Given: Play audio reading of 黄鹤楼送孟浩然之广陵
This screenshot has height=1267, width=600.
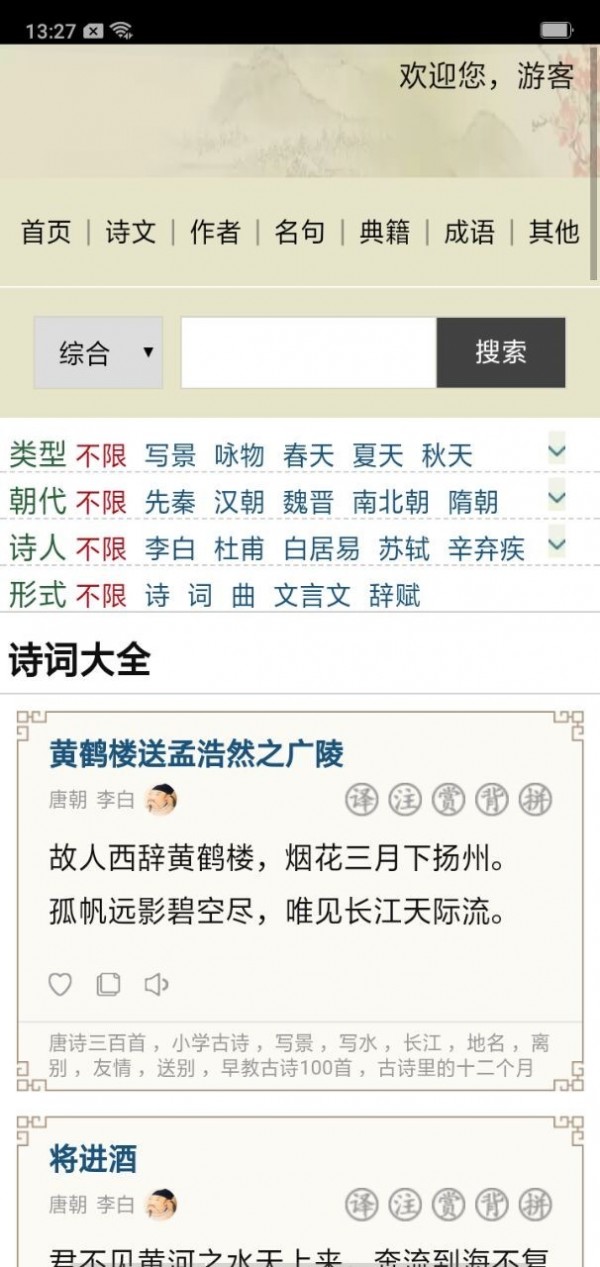Looking at the screenshot, I should [156, 984].
